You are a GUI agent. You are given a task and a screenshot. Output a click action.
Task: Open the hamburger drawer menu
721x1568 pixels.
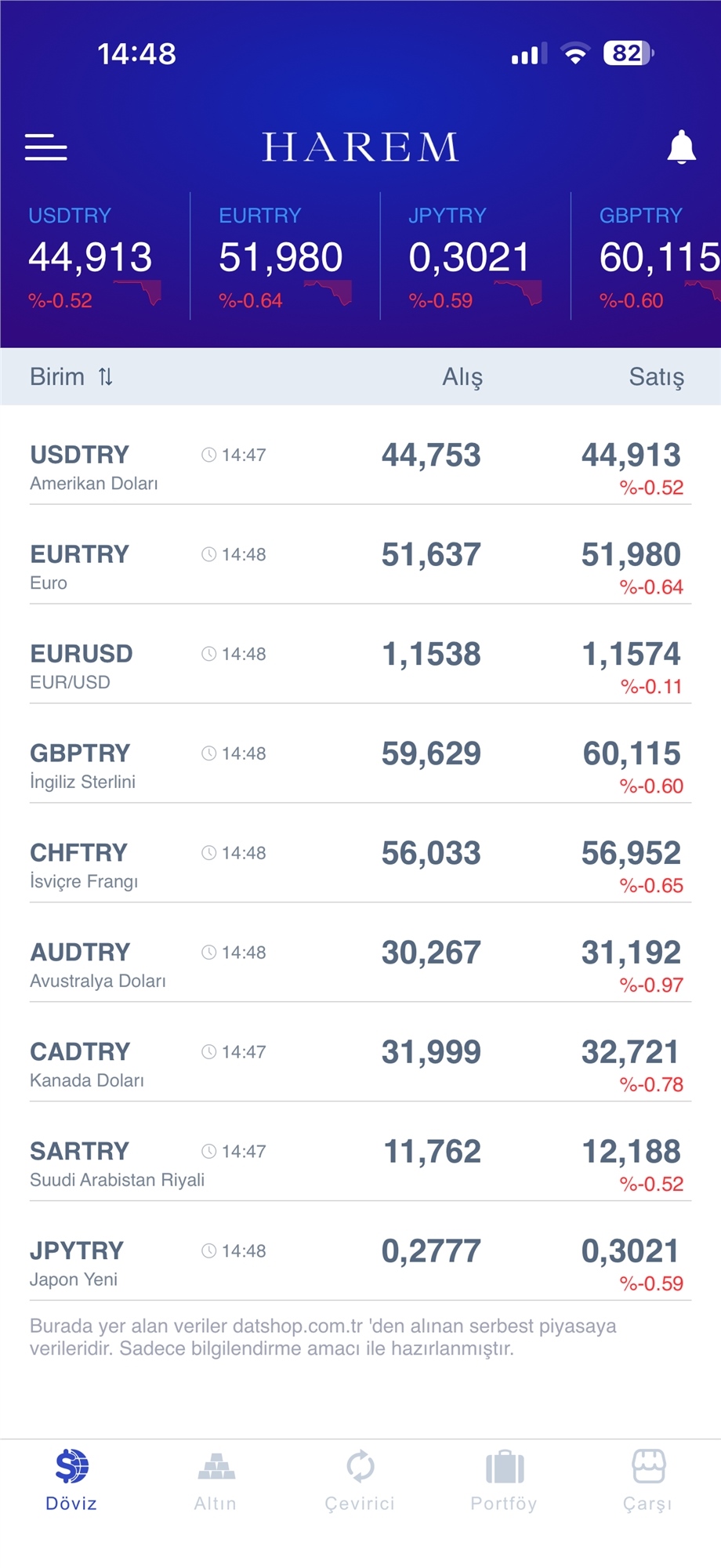pos(46,147)
